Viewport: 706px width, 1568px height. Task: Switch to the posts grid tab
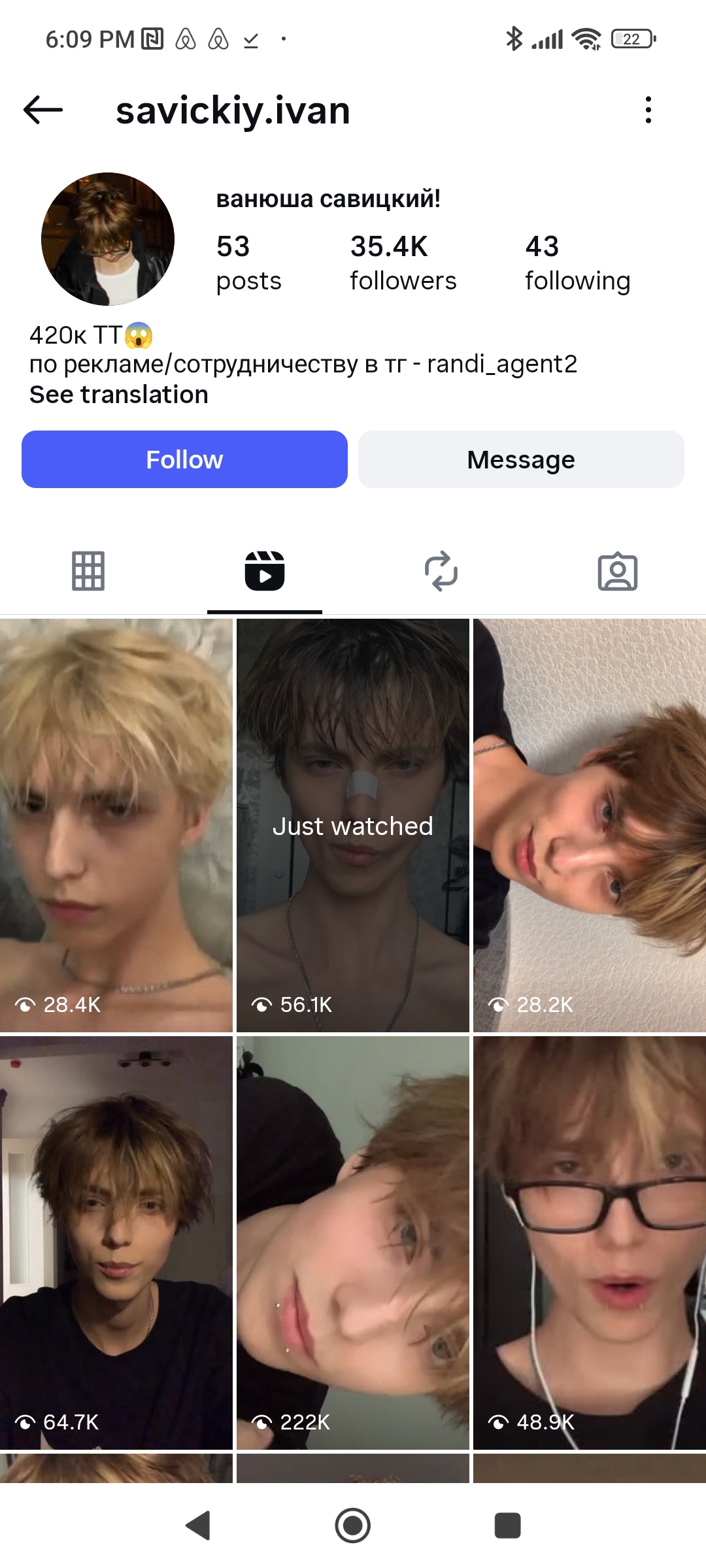click(88, 572)
